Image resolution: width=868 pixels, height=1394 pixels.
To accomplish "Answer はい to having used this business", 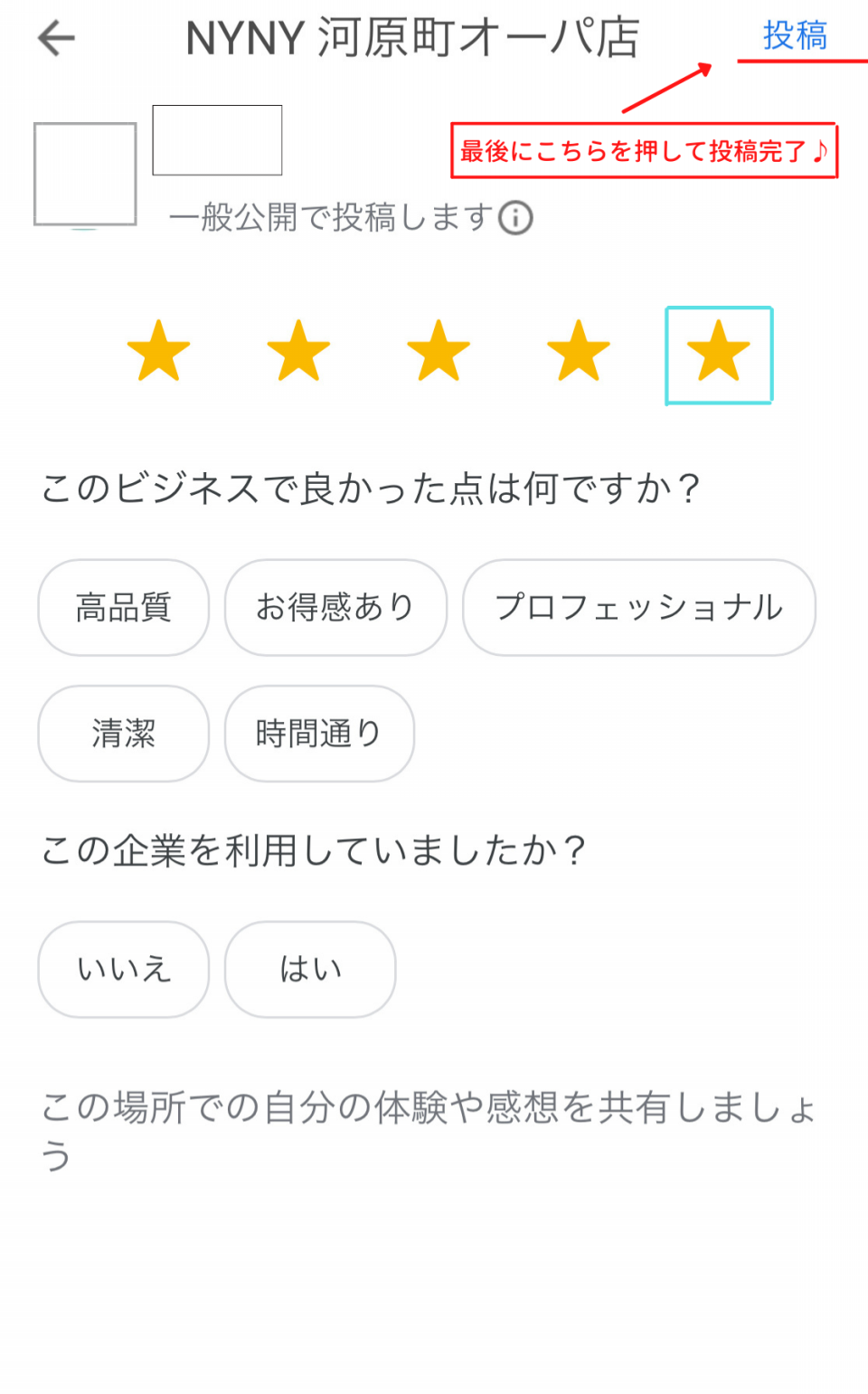I will point(310,970).
